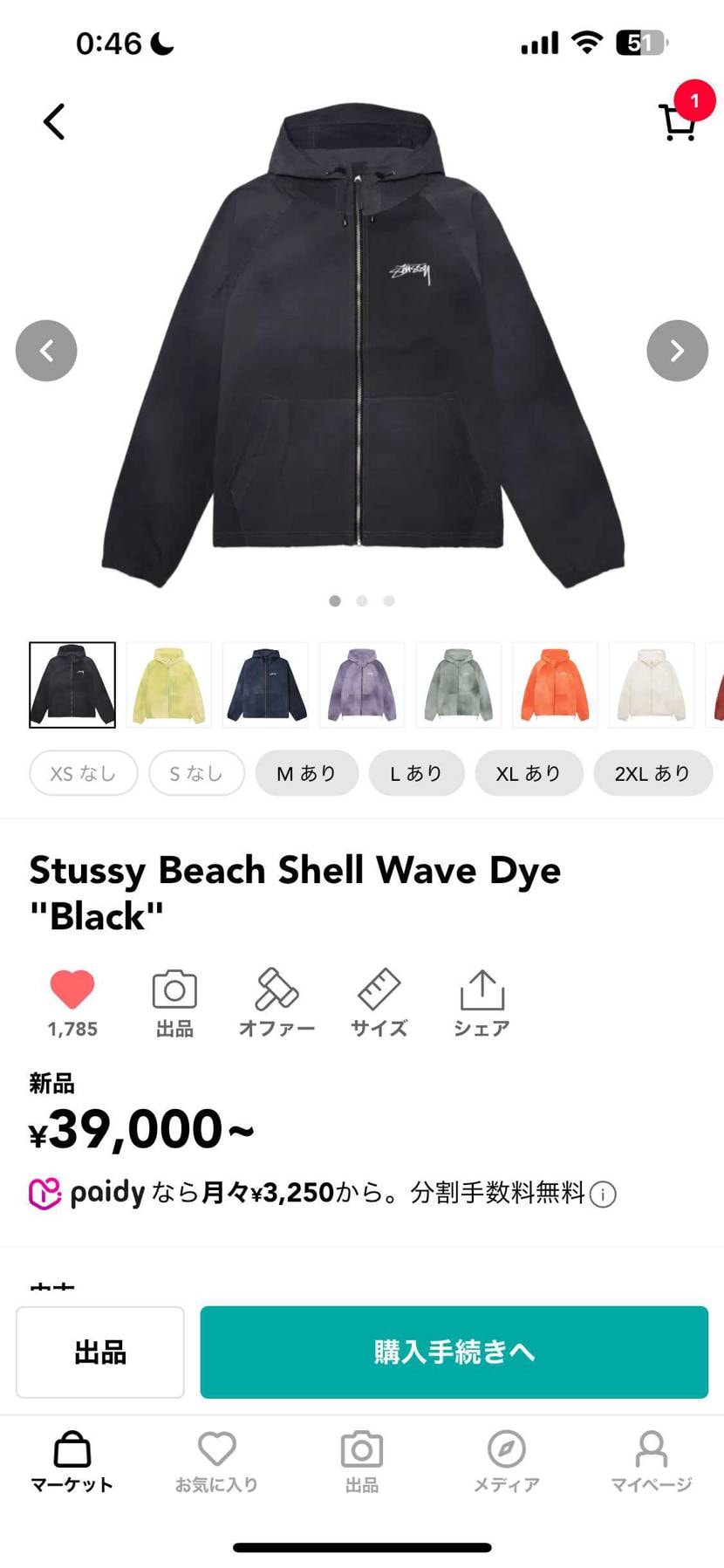Tap the white 出品 button beside purchase
The width and height of the screenshot is (724, 1568).
(100, 1352)
